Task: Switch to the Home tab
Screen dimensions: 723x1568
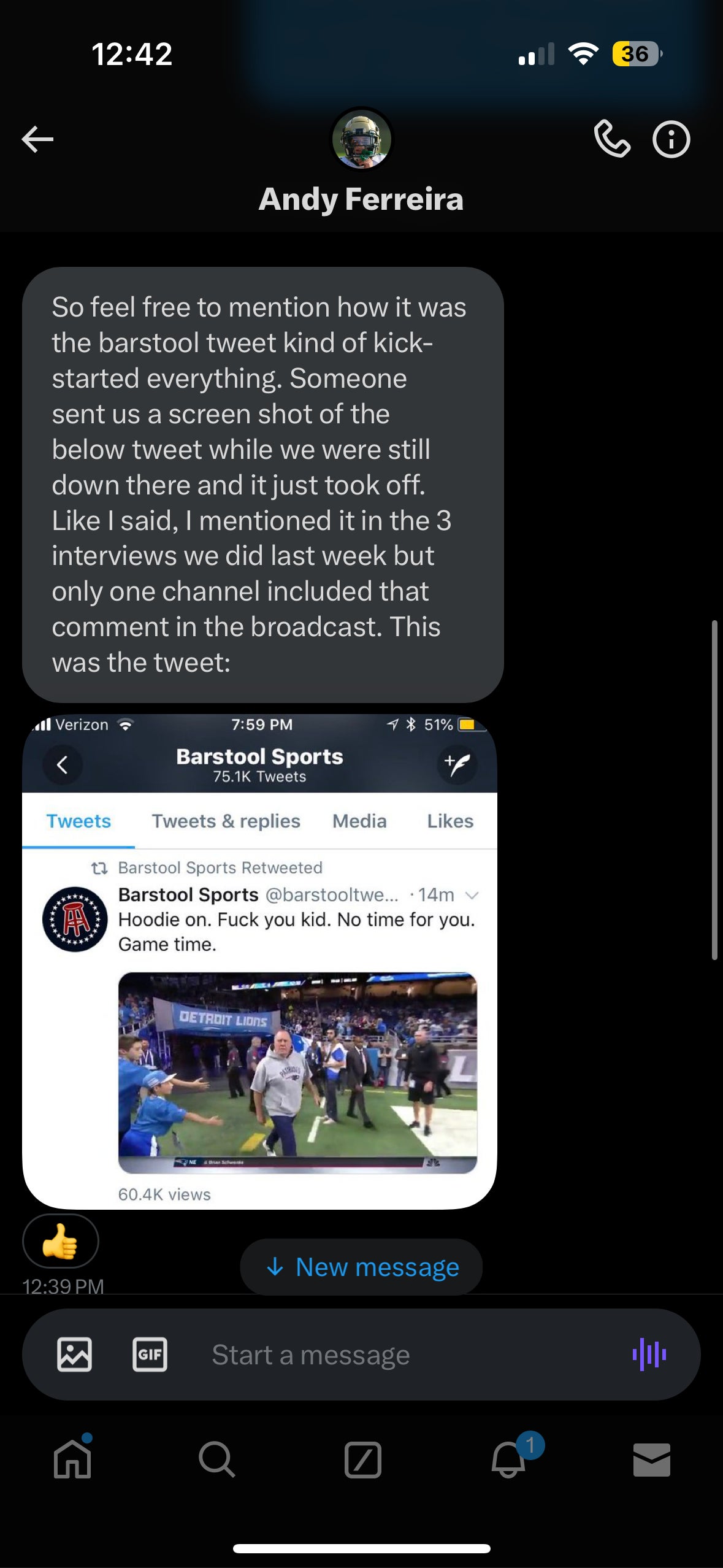Action: 72,1459
